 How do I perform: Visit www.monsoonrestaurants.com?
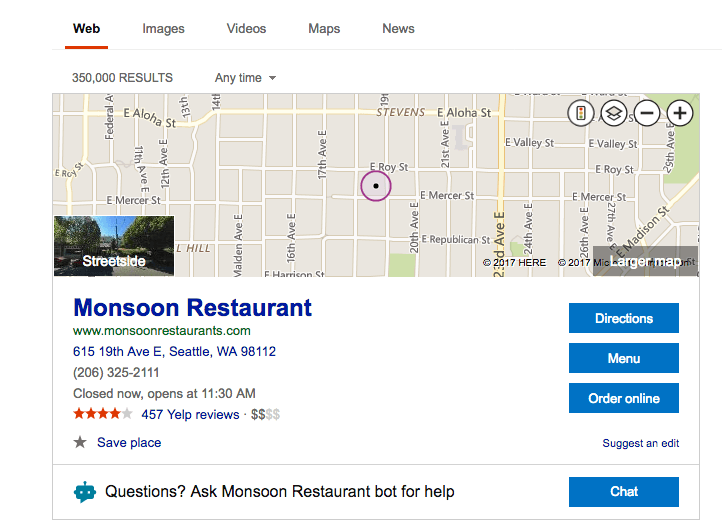coord(161,331)
